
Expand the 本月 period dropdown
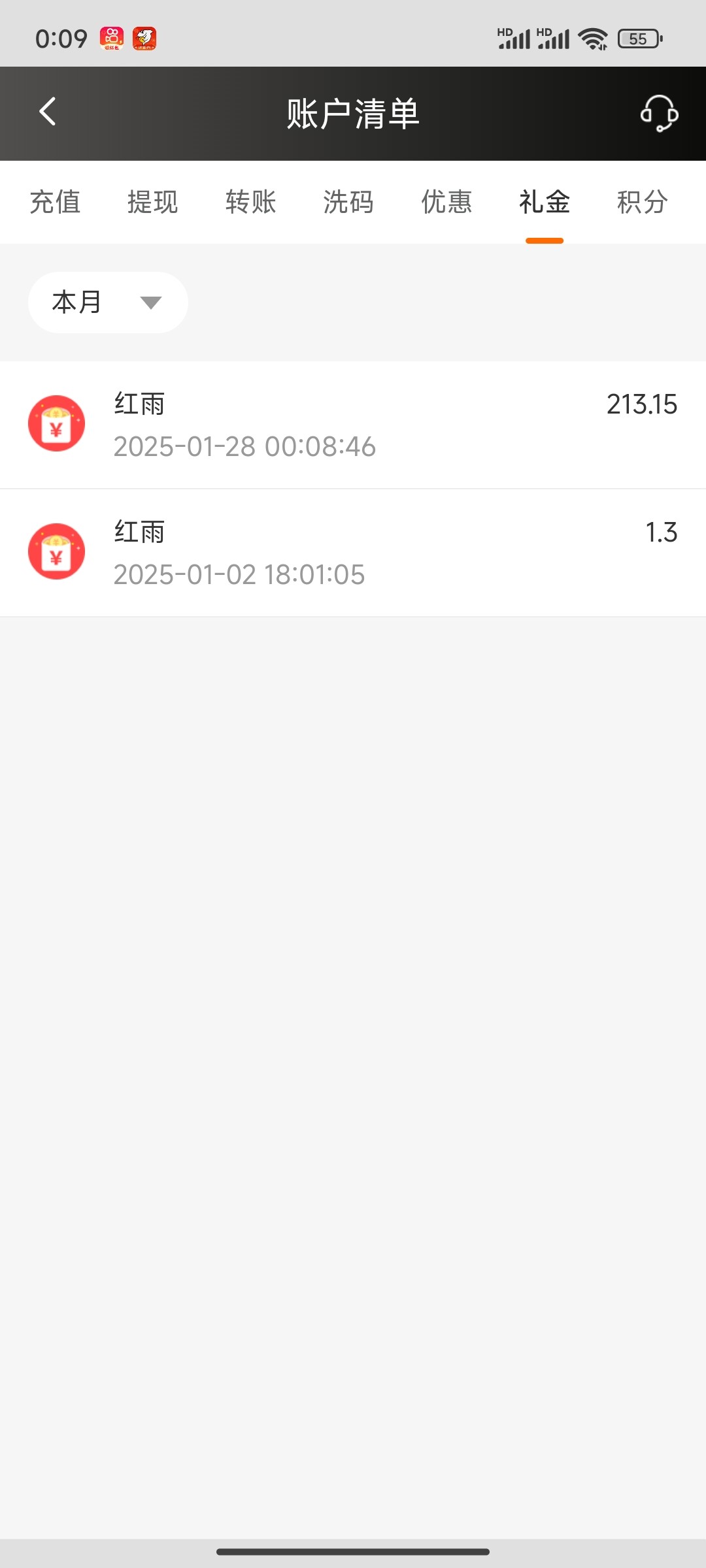(108, 302)
